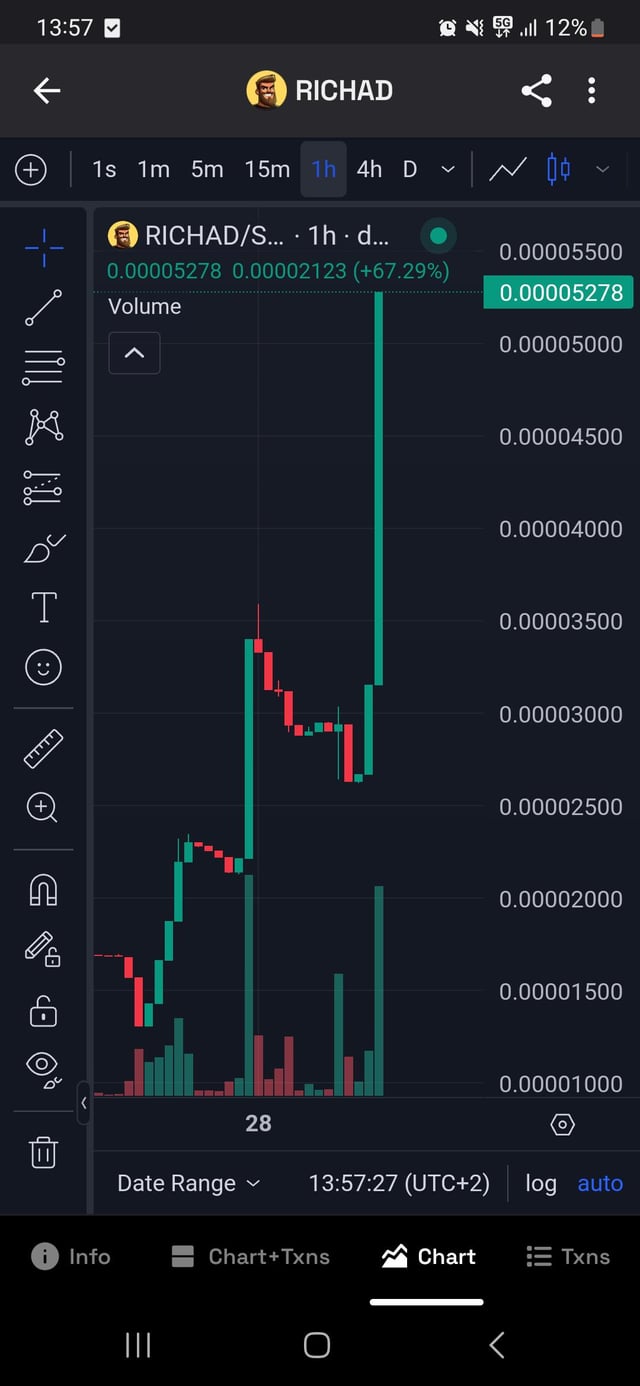Open the Info tab
The image size is (640, 1386).
click(71, 1257)
